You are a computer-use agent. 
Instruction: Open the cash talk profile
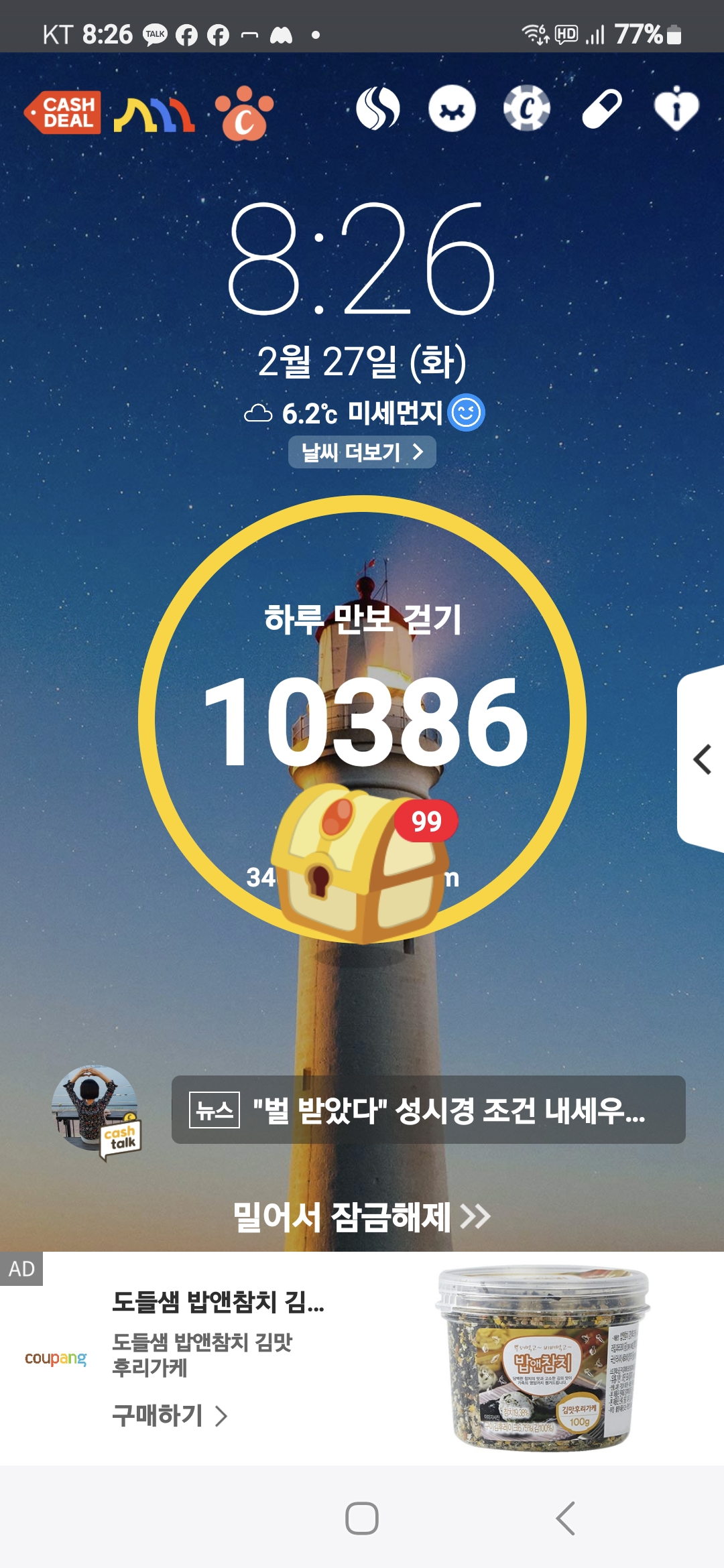96,1110
